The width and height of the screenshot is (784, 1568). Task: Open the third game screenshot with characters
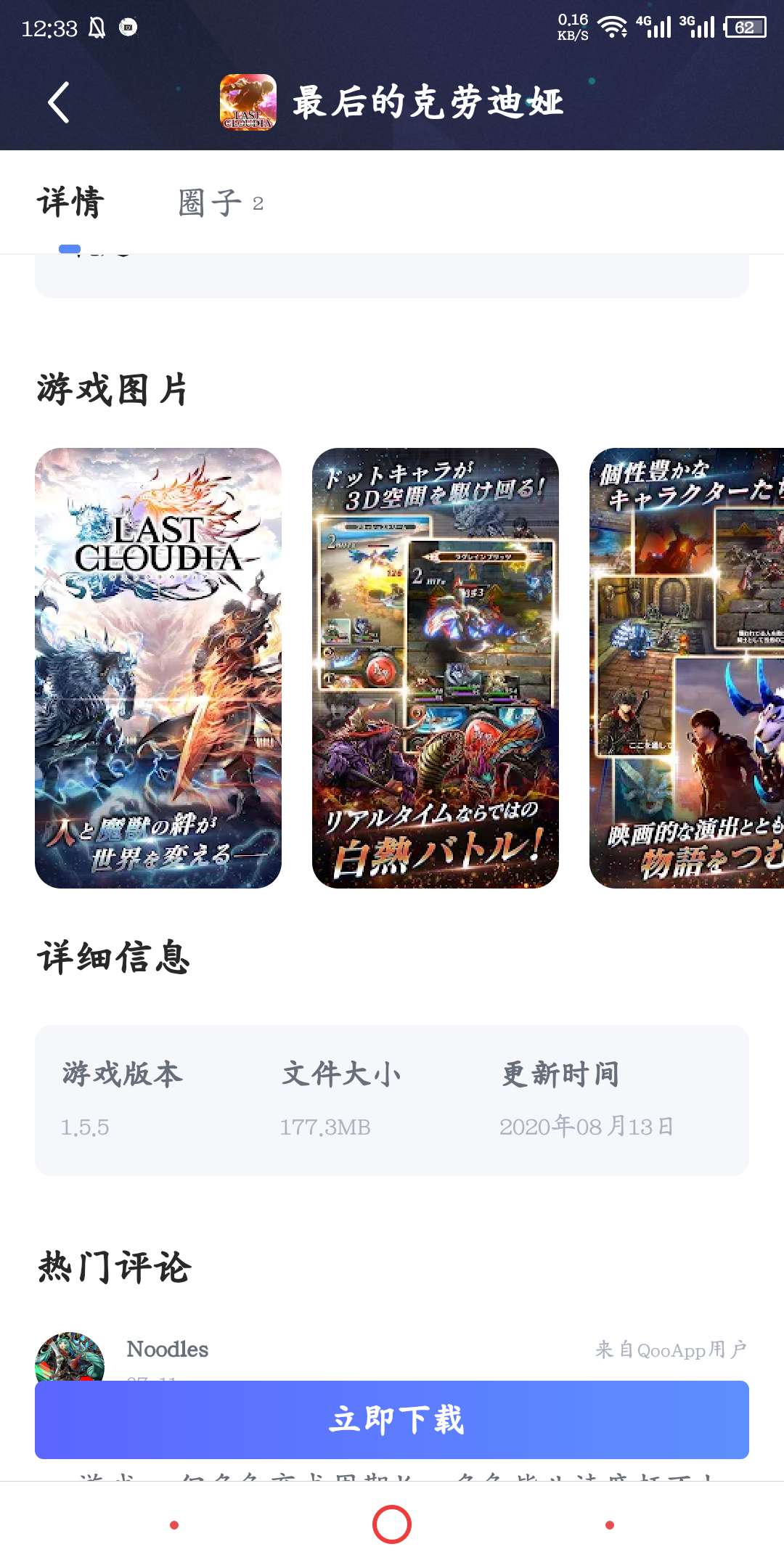tap(687, 668)
